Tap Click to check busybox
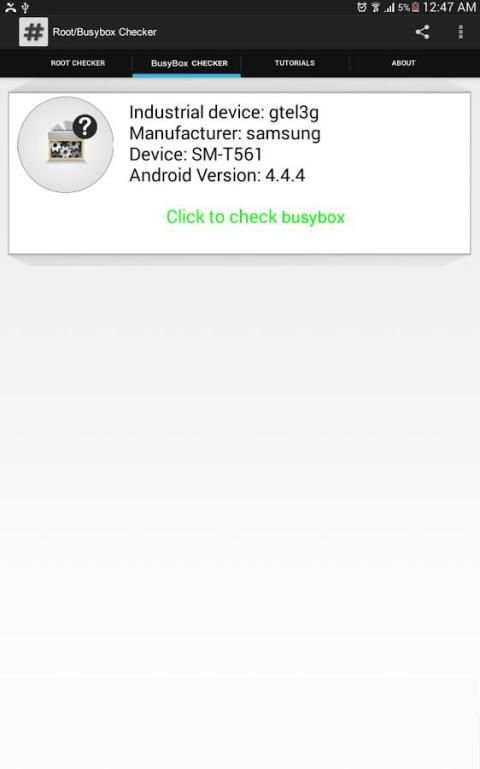Screen dimensions: 480x769 (255, 217)
